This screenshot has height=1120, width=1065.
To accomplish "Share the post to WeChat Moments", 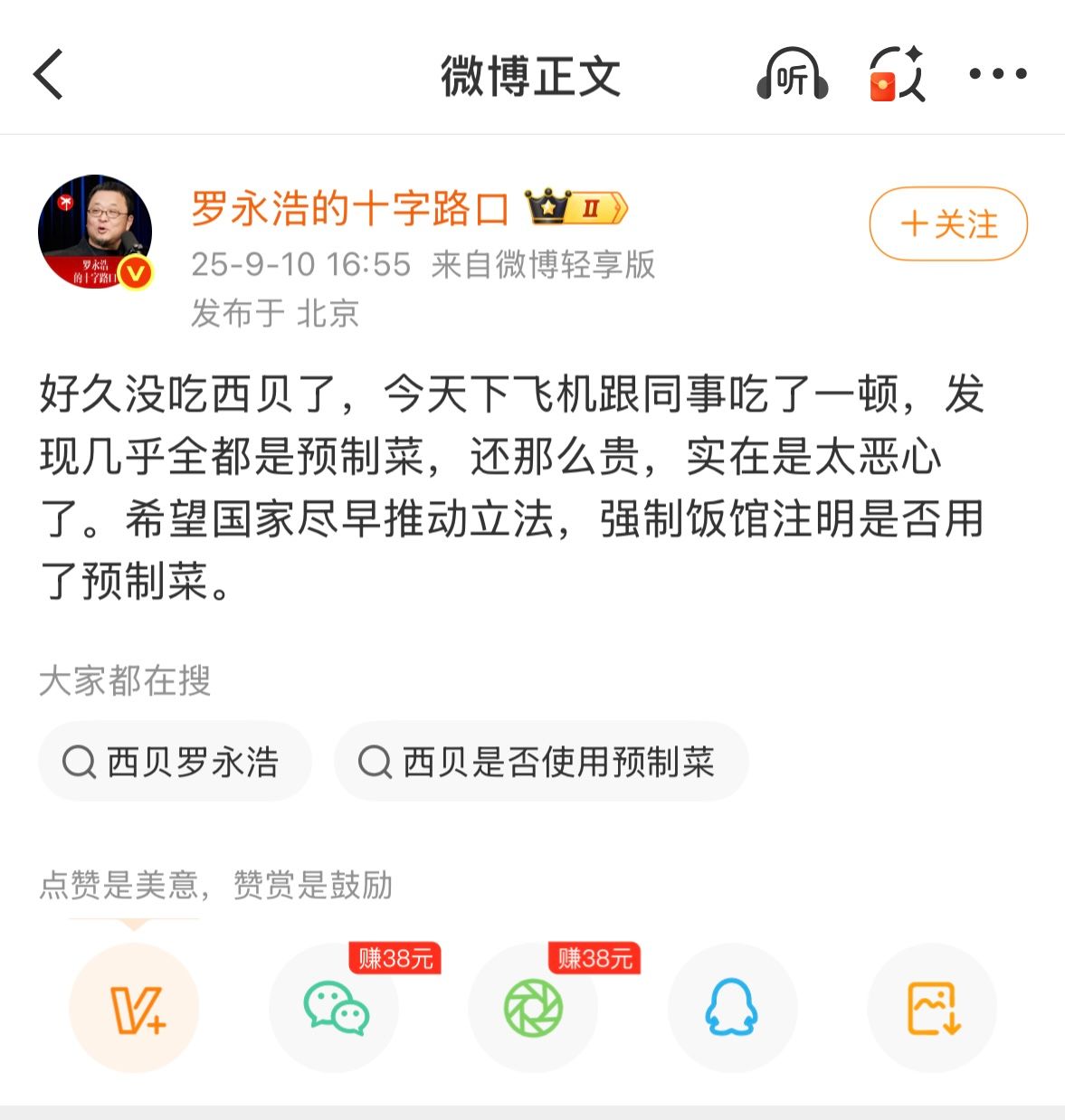I will click(x=533, y=1008).
